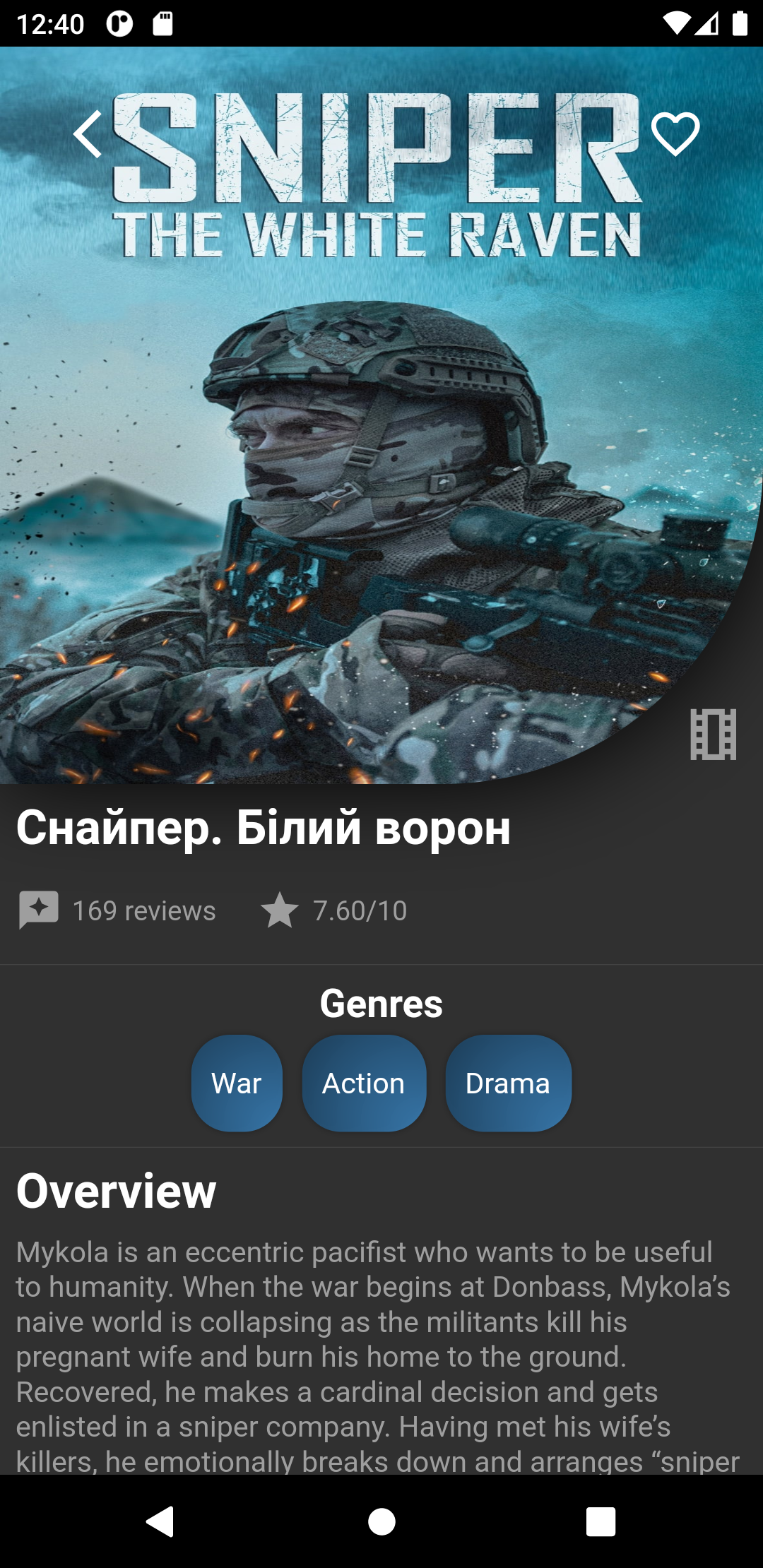Tap the review speech-bubble icon
763x1568 pixels.
[39, 910]
